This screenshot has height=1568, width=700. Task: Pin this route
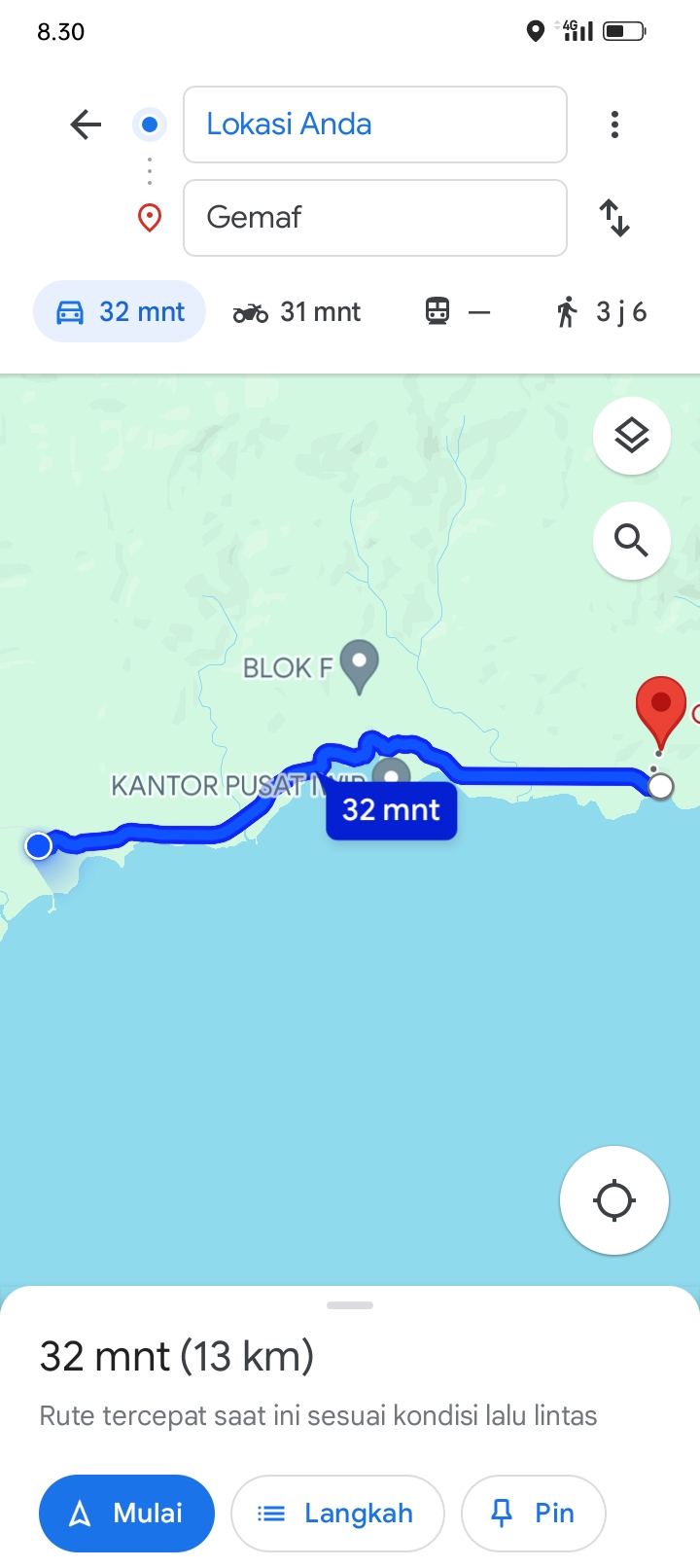click(x=534, y=1514)
